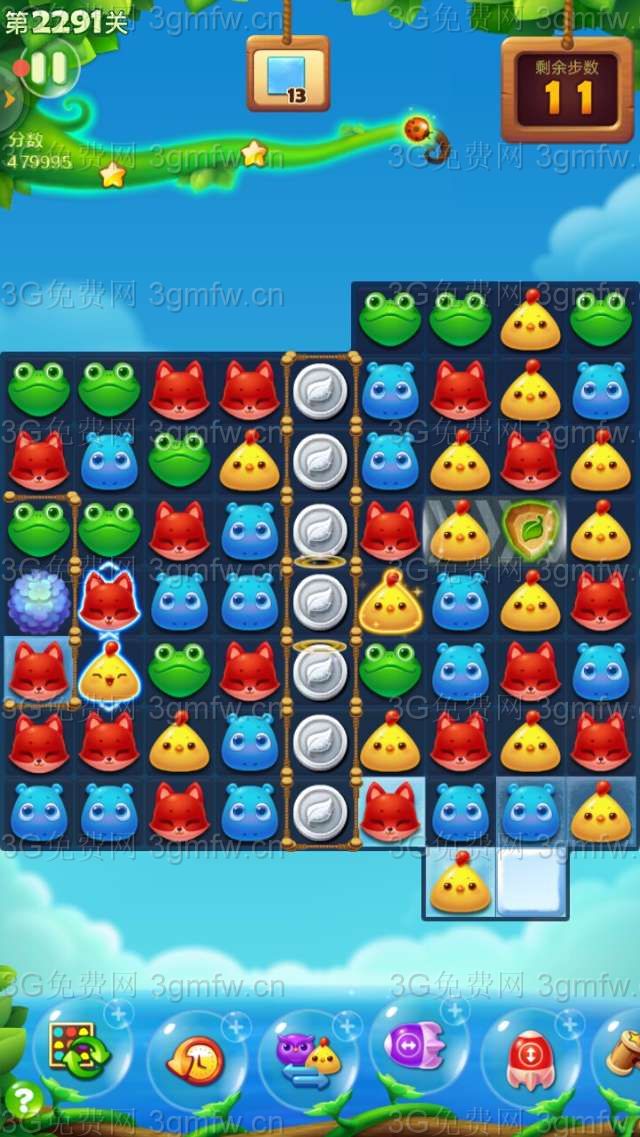
Task: Pause the game
Action: [x=48, y=68]
